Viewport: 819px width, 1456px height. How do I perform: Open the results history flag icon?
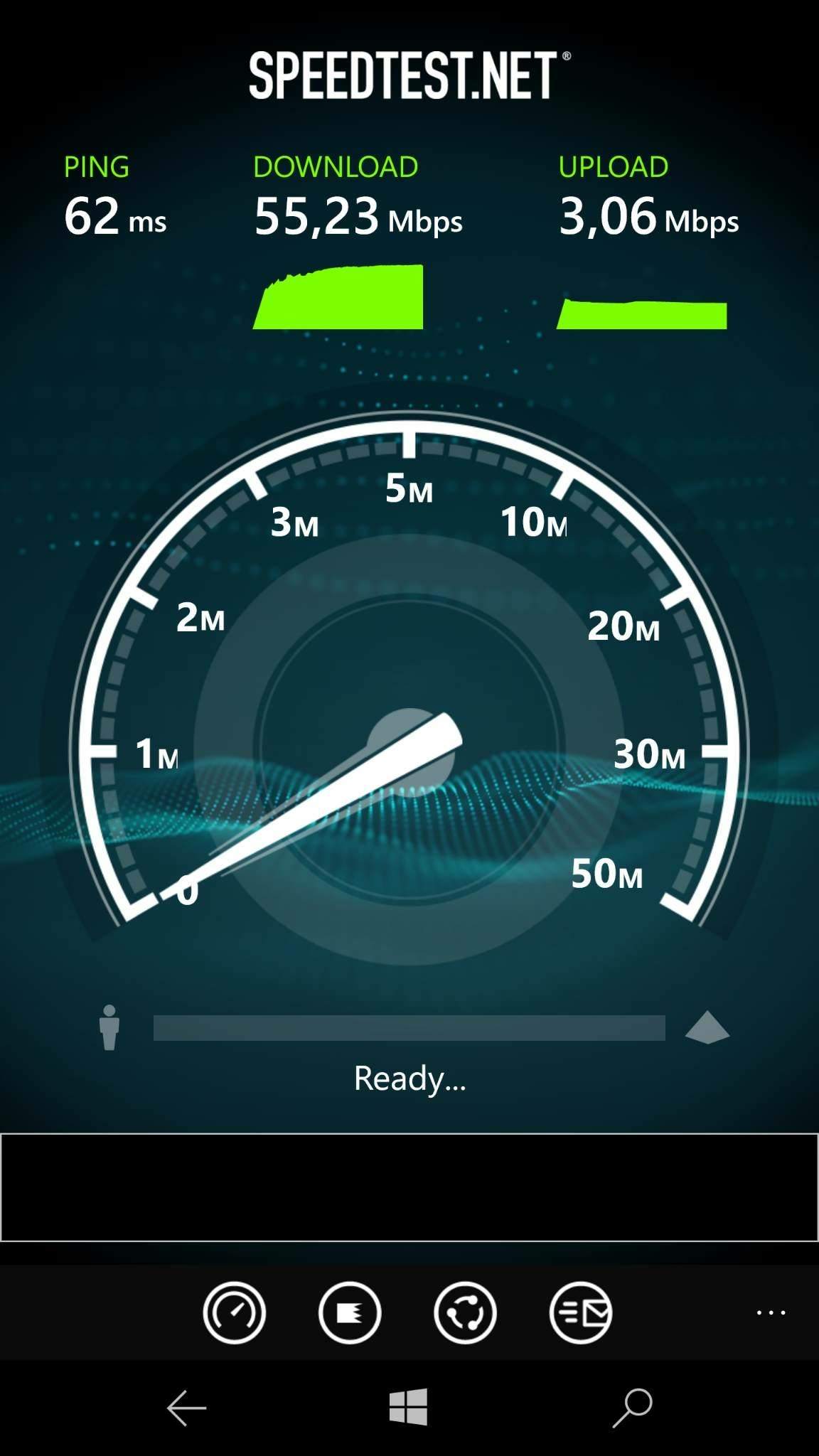click(350, 1312)
